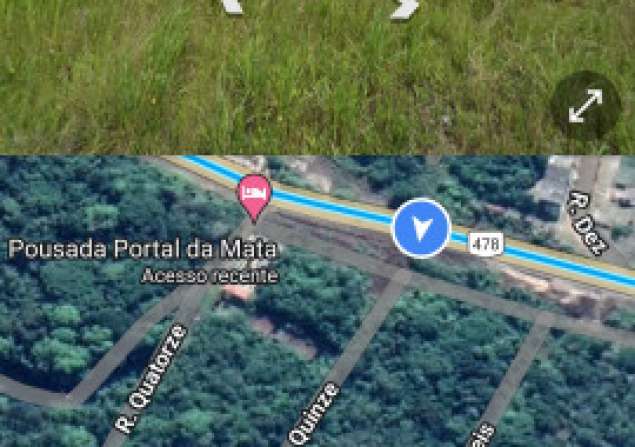This screenshot has height=447, width=635.
Task: Open the Pousada Portal da Mata pin
Action: tap(254, 195)
